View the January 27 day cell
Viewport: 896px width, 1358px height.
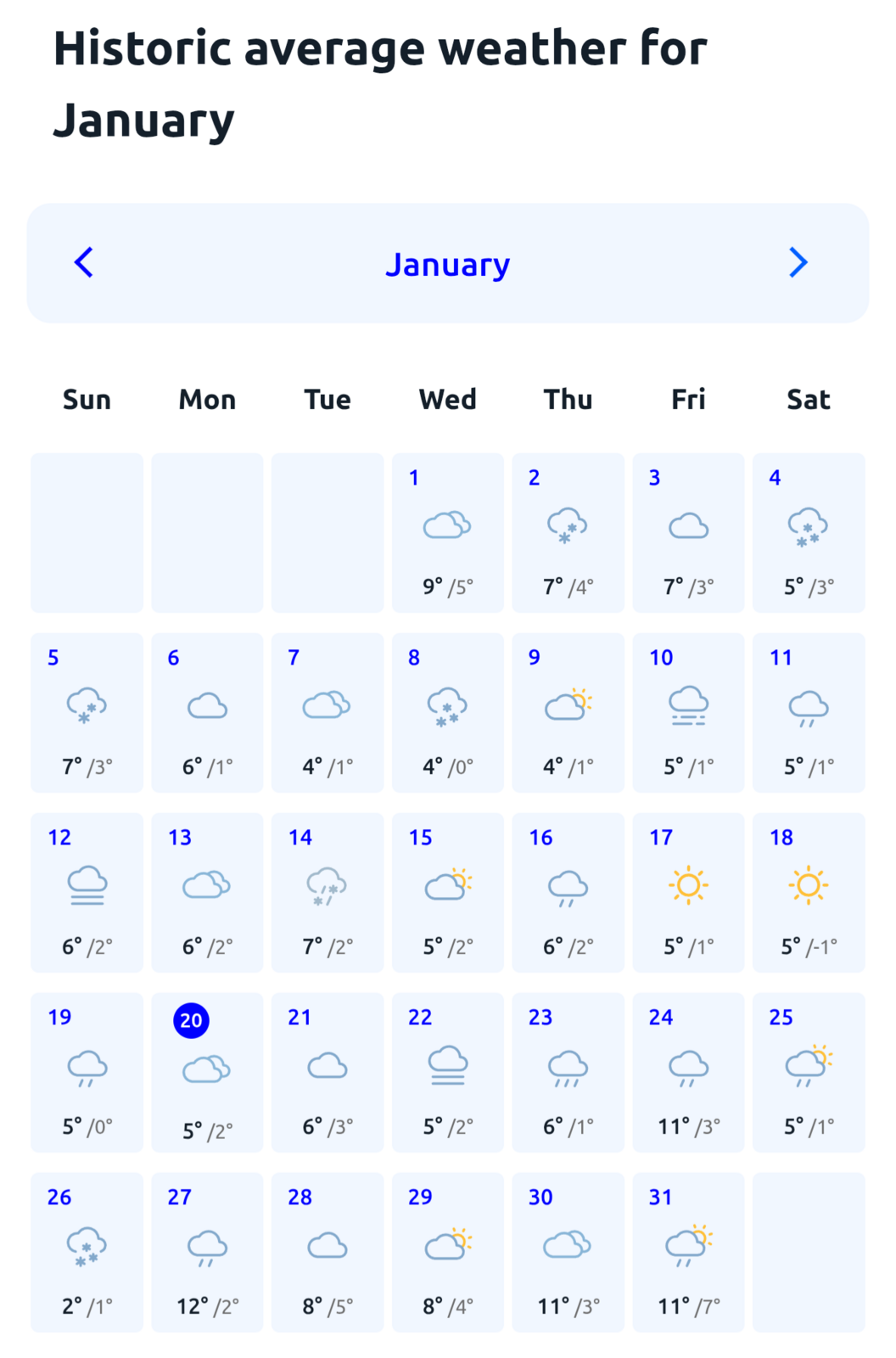coord(207,1253)
